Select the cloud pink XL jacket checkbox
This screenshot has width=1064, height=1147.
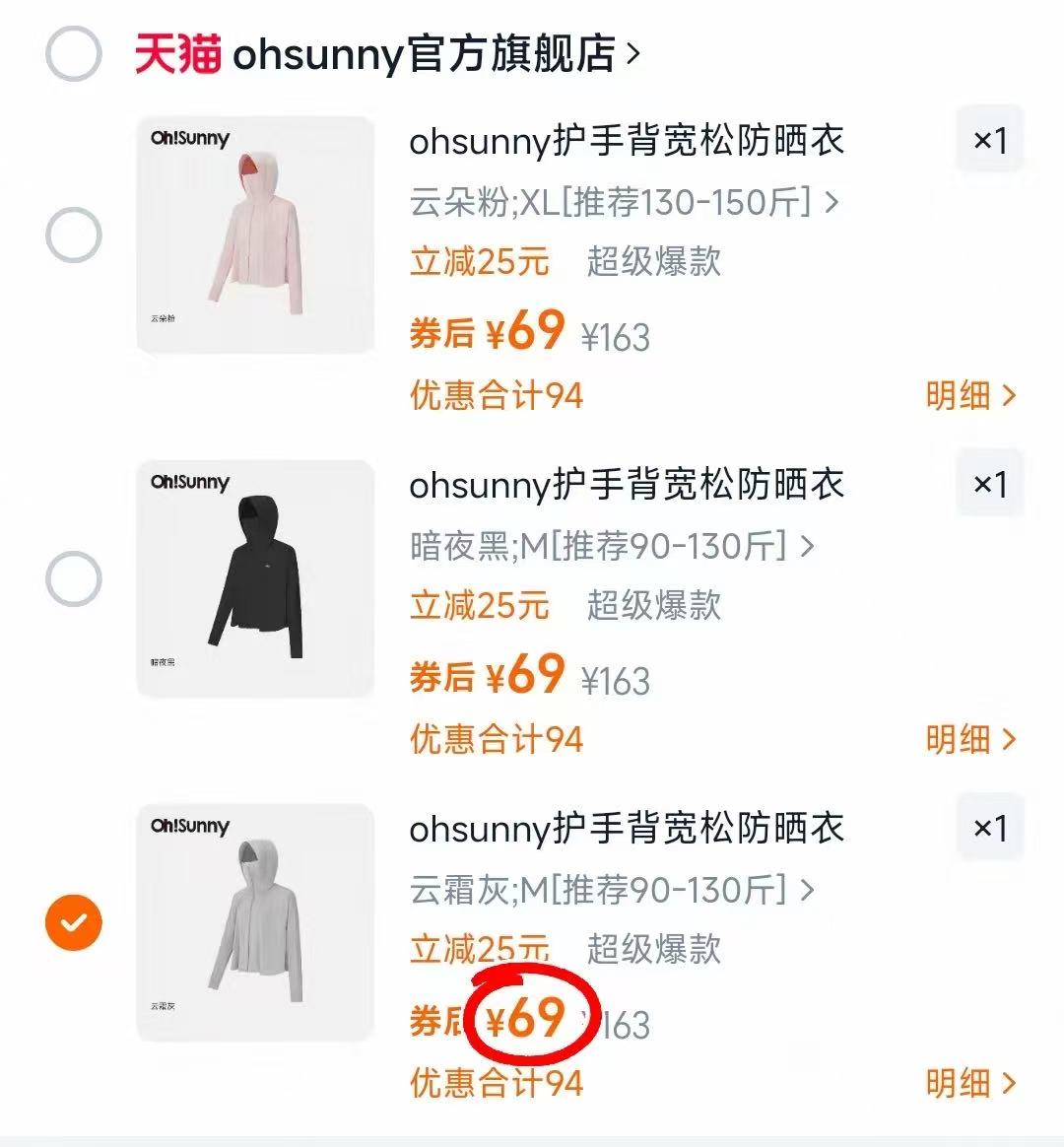(x=73, y=234)
